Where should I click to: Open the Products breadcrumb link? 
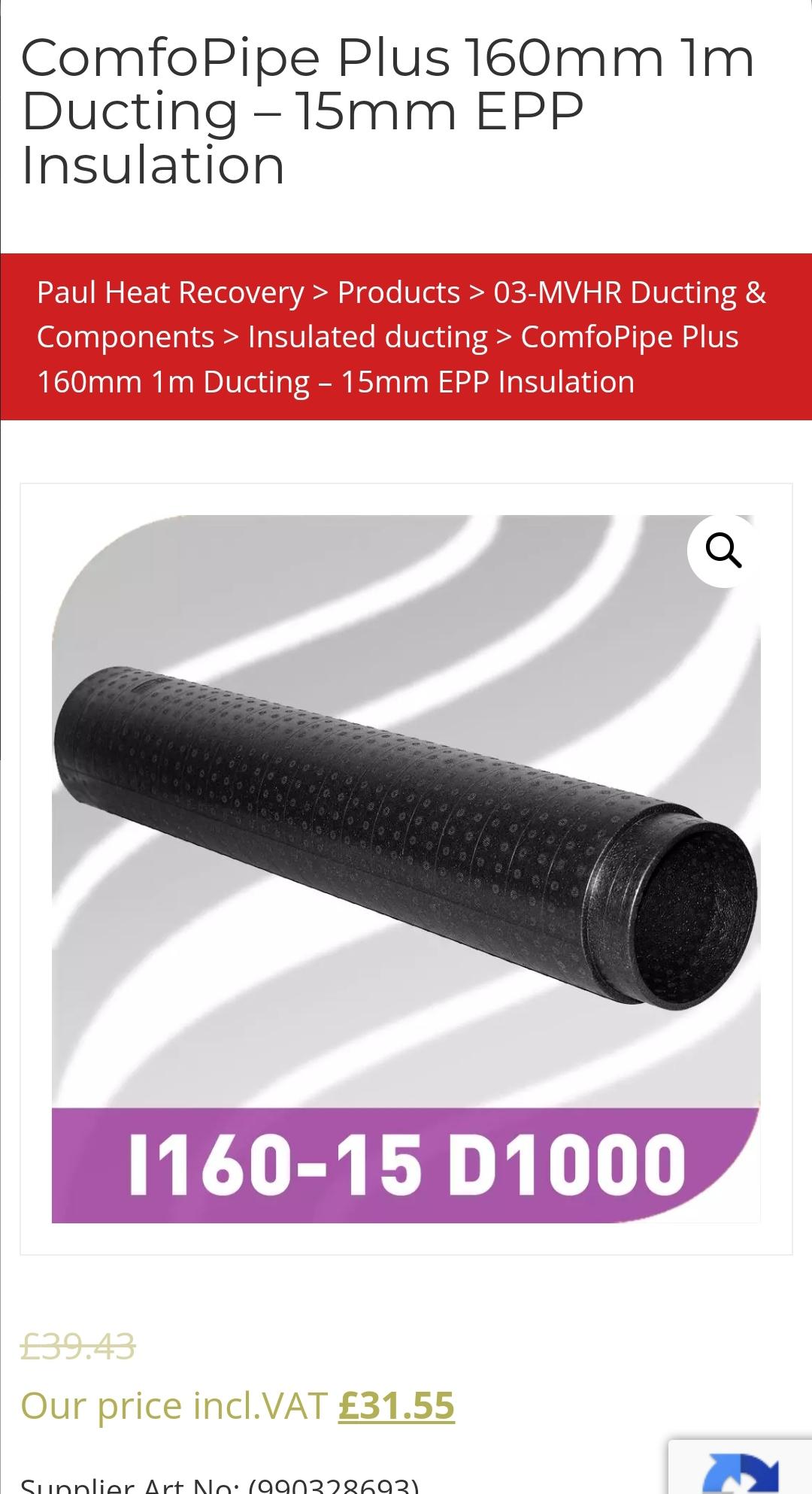pos(398,292)
